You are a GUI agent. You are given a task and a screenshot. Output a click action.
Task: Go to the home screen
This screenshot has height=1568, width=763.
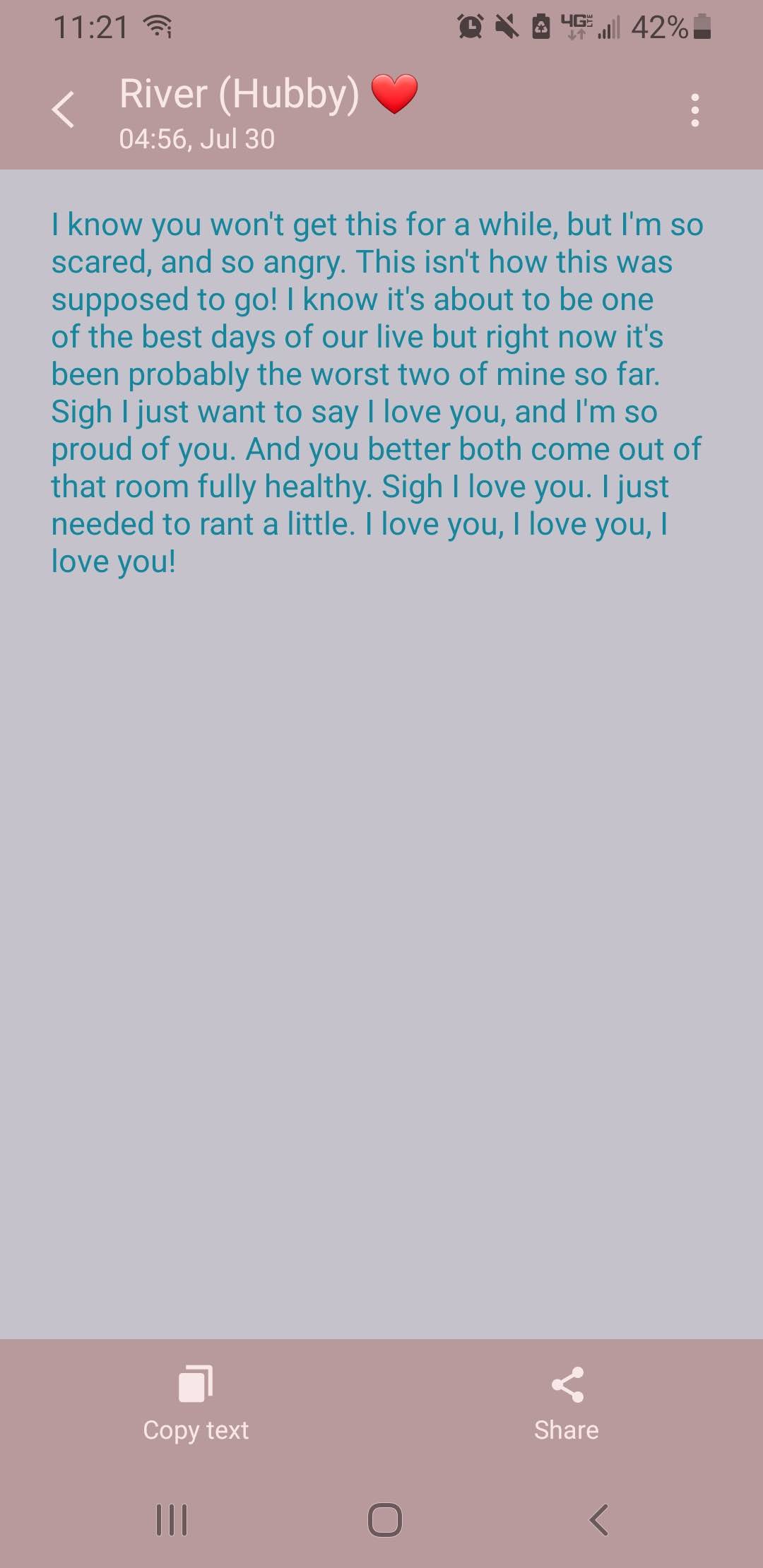[385, 1520]
